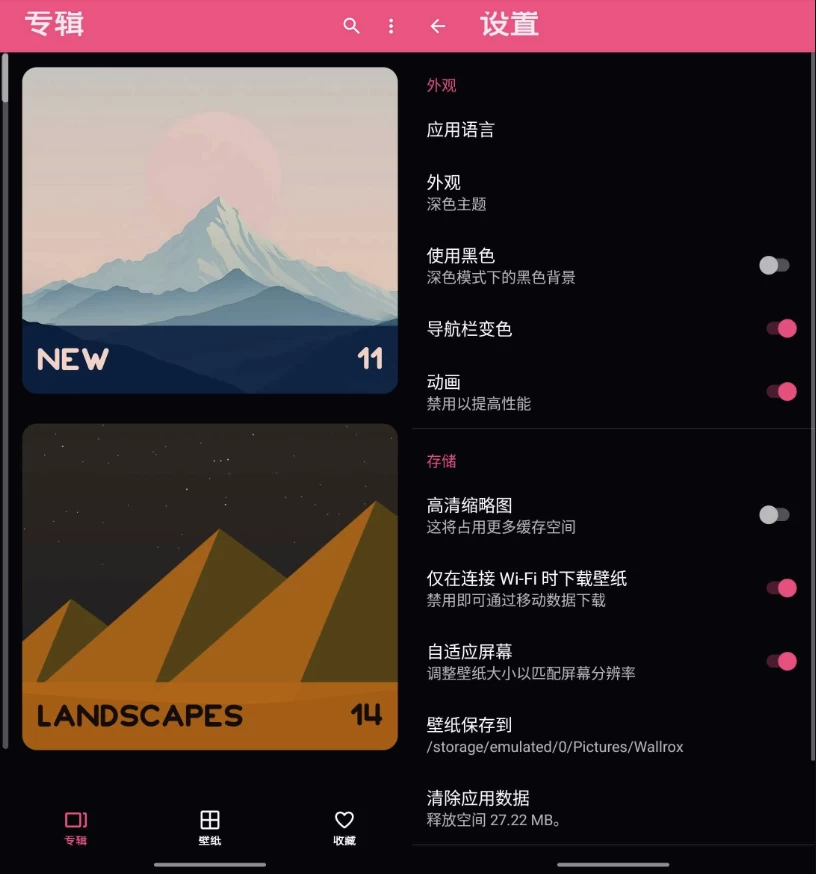816x874 pixels.
Task: Disable the 动画 switch
Action: click(781, 391)
